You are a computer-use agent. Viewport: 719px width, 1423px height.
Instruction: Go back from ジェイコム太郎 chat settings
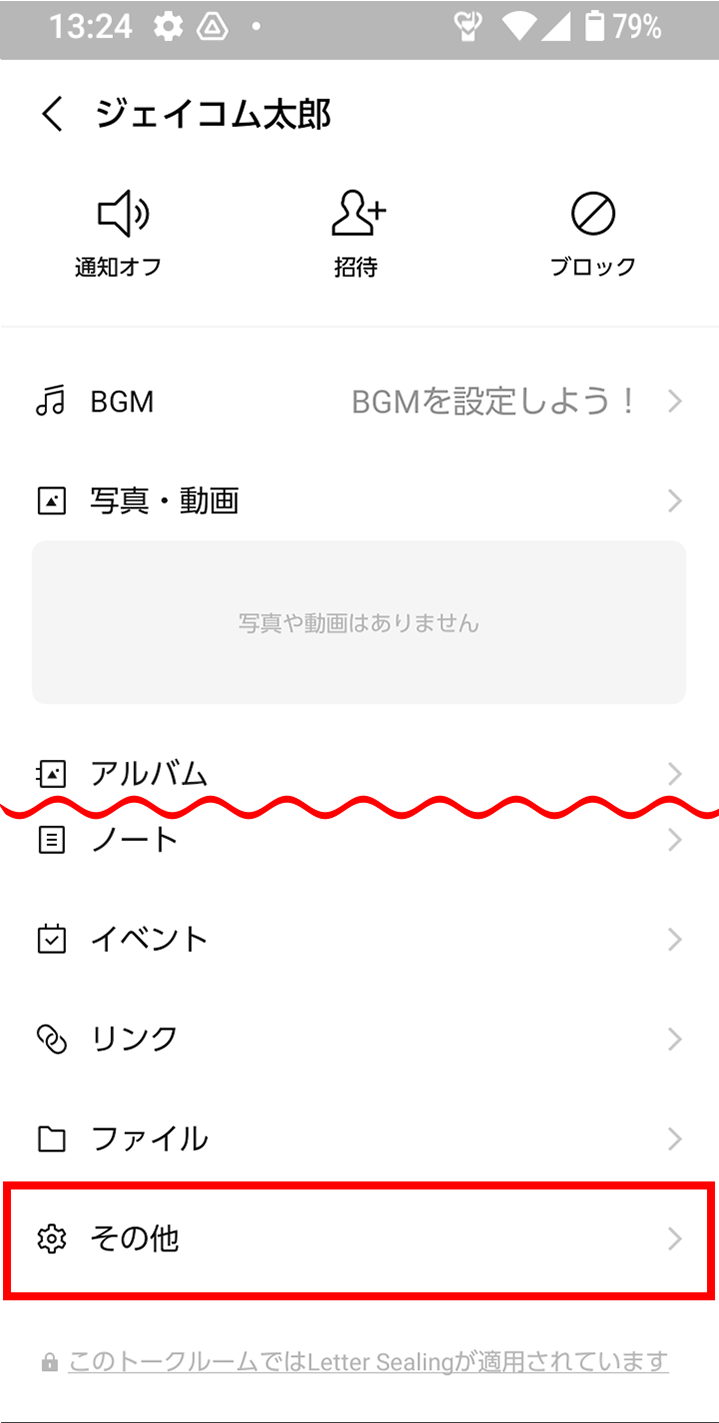[x=52, y=115]
